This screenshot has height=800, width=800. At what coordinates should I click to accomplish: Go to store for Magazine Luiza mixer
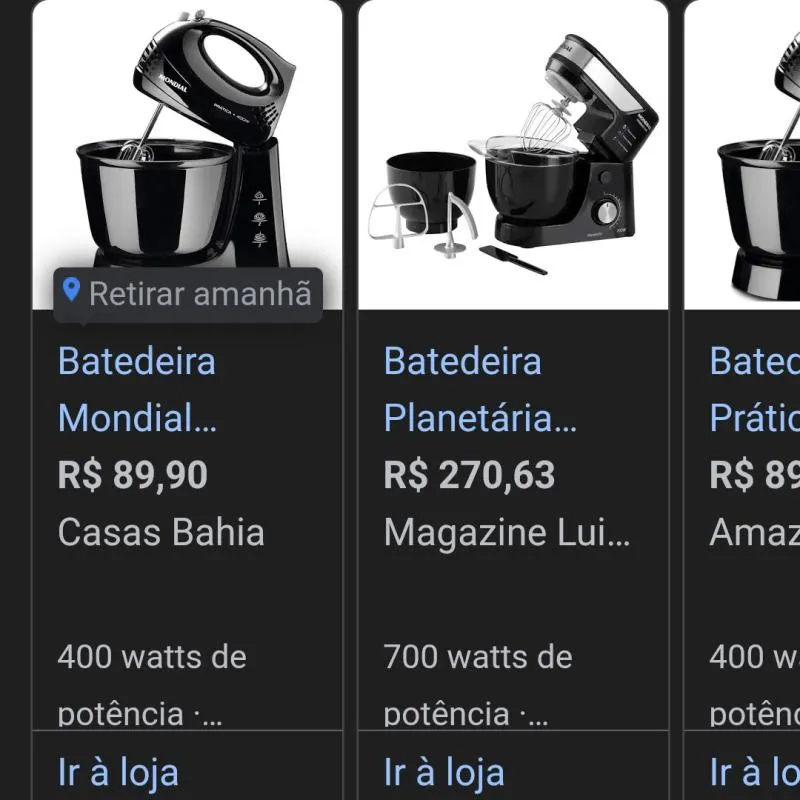click(444, 771)
